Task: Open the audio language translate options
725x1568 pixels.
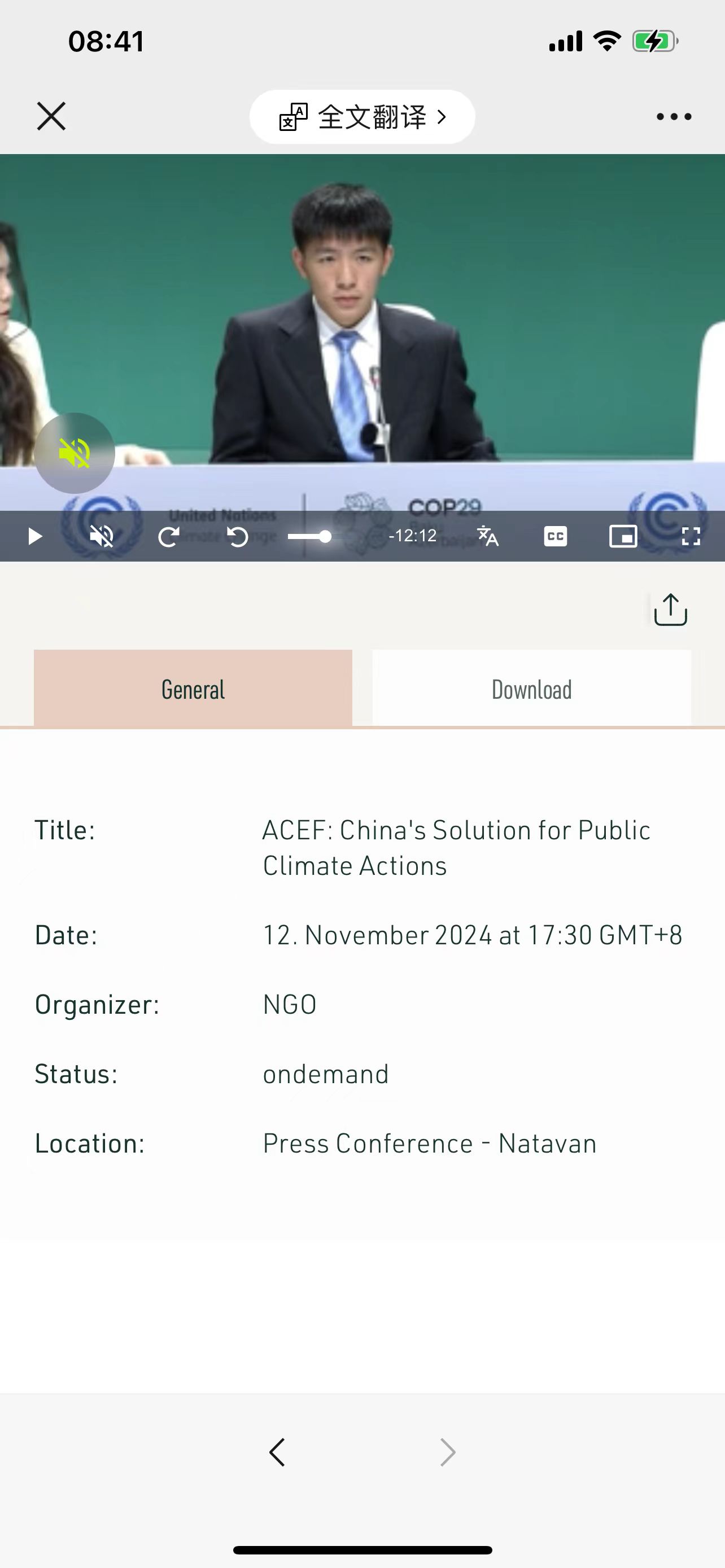Action: coord(488,536)
